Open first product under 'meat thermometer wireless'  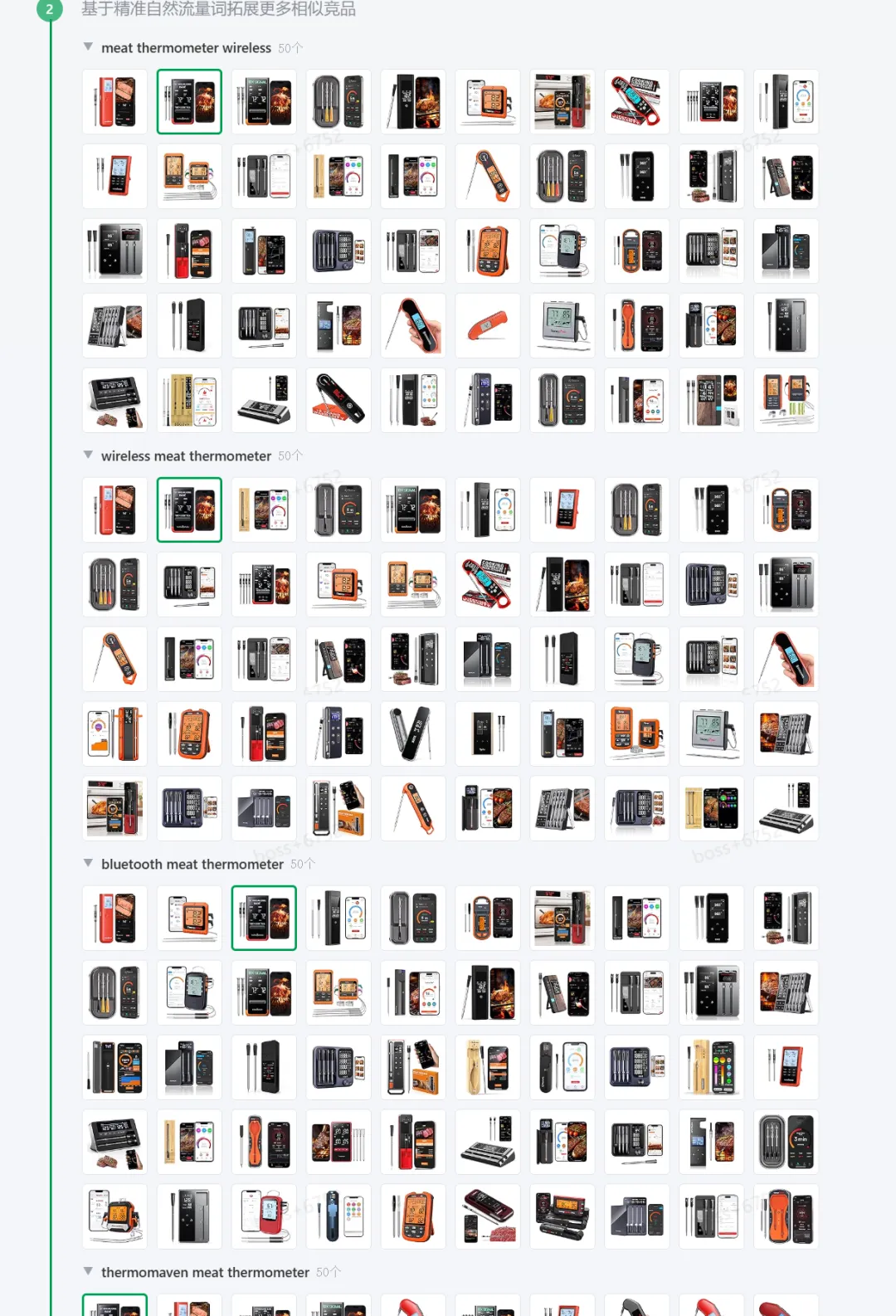click(114, 102)
